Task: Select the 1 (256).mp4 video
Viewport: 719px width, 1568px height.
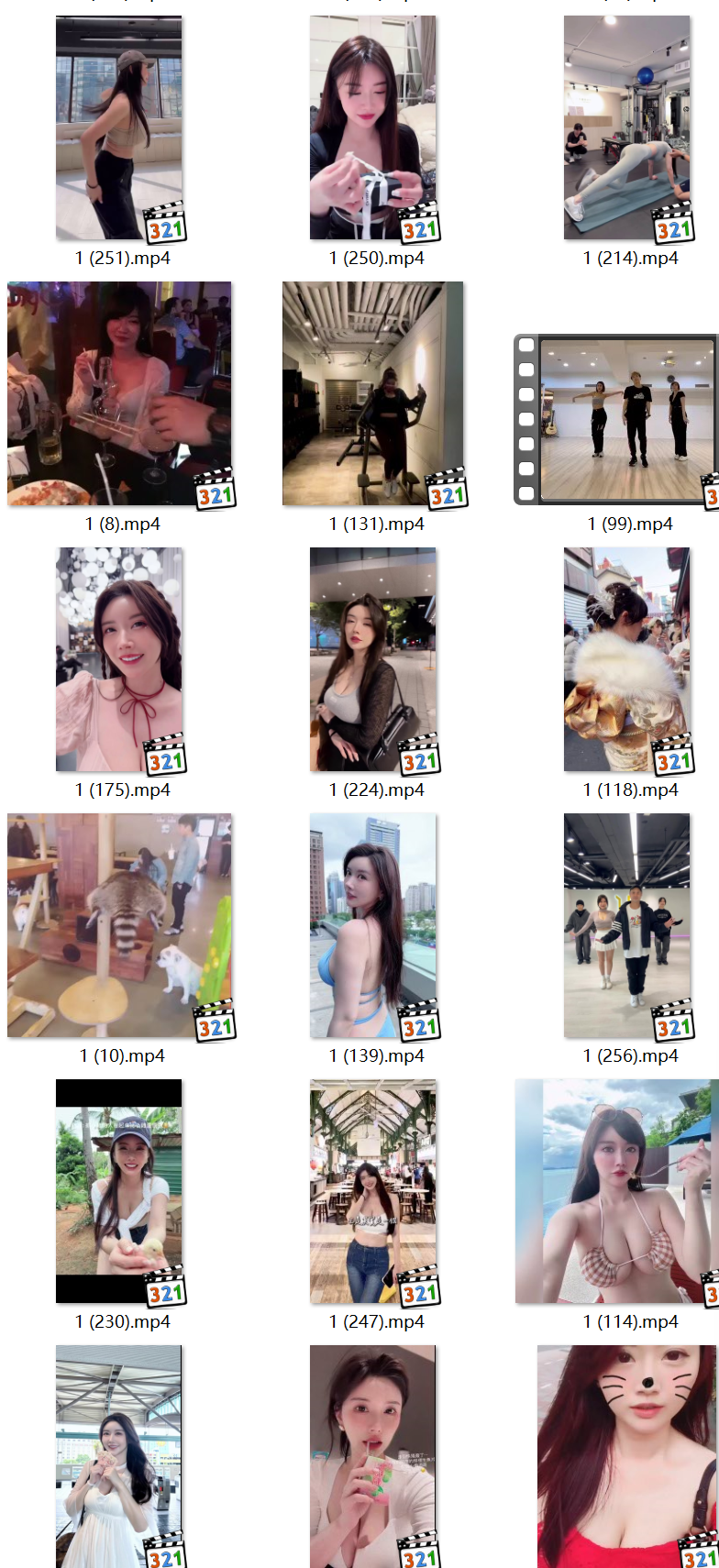Action: (x=627, y=926)
